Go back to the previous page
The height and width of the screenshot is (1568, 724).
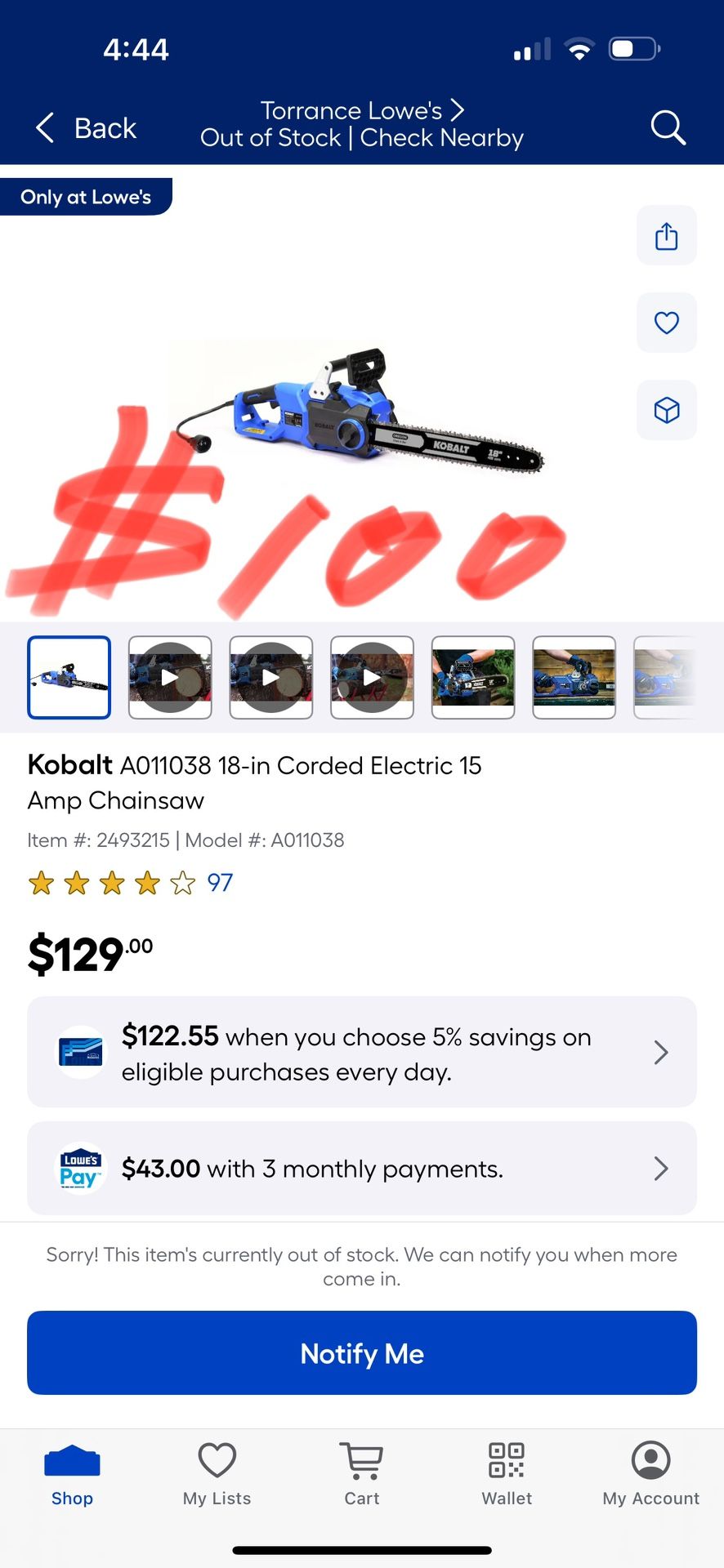(86, 128)
